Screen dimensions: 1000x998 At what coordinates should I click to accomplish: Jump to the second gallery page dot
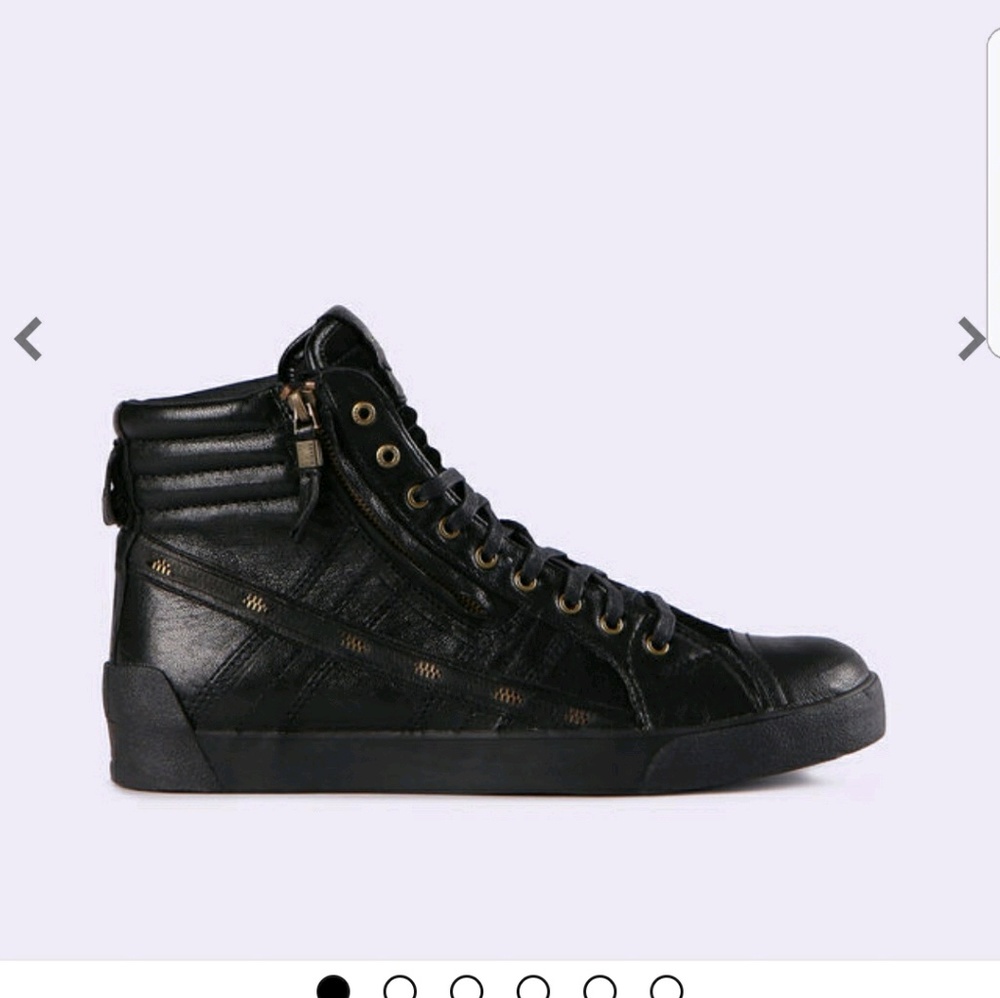(x=400, y=990)
